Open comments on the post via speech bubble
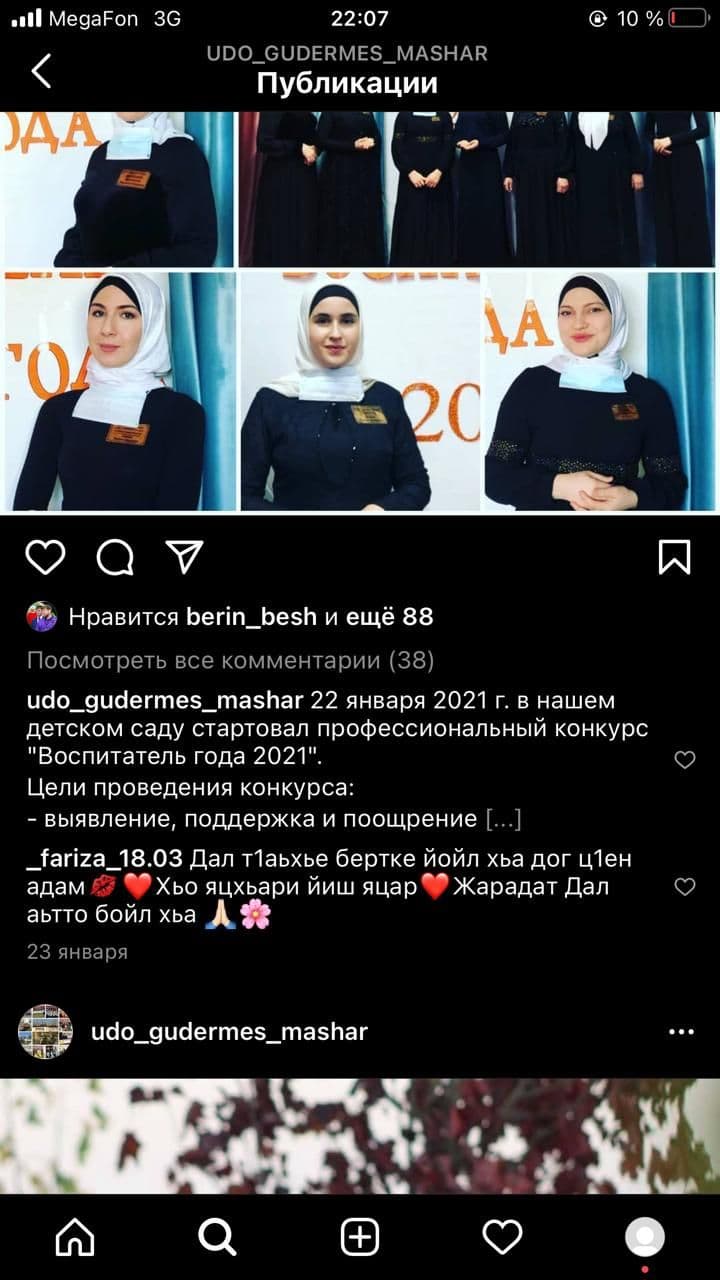 [x=115, y=557]
